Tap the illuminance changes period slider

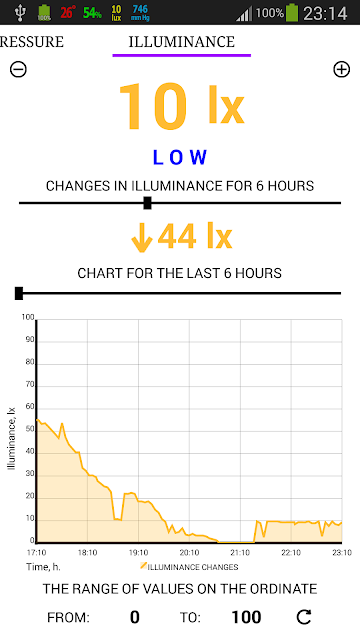tap(180, 203)
